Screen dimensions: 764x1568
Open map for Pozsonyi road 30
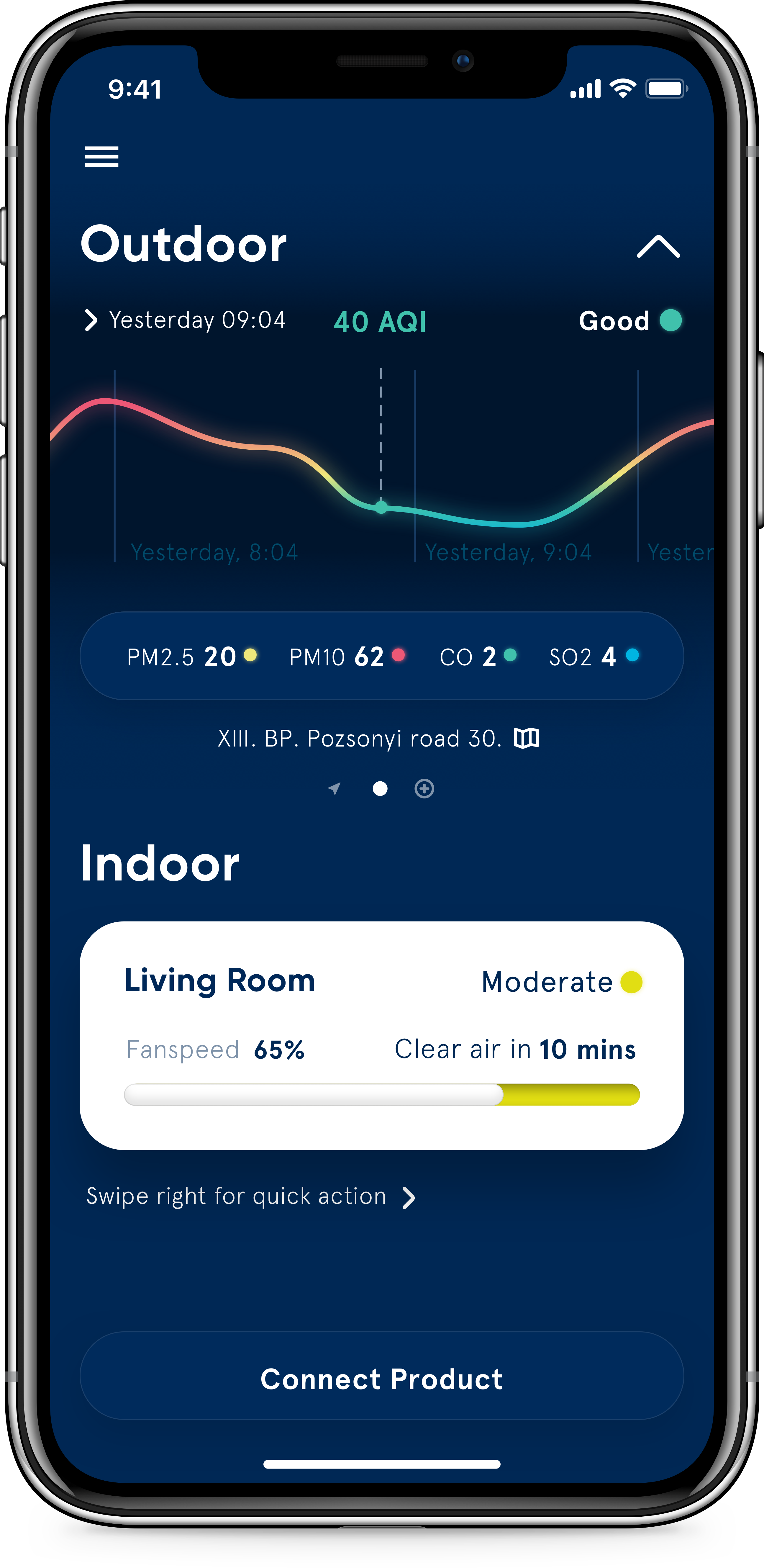pyautogui.click(x=526, y=738)
